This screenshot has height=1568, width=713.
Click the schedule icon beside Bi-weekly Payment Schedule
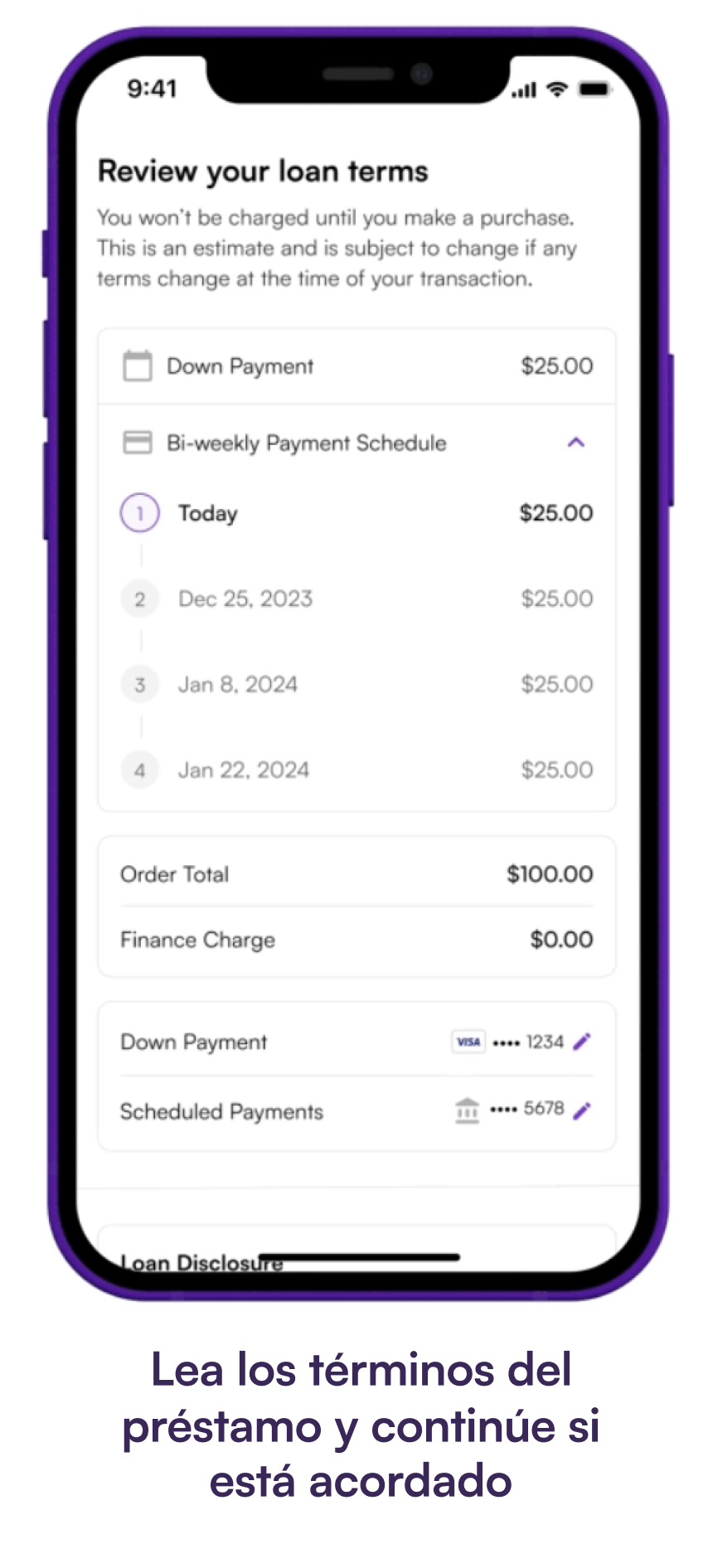click(x=139, y=442)
